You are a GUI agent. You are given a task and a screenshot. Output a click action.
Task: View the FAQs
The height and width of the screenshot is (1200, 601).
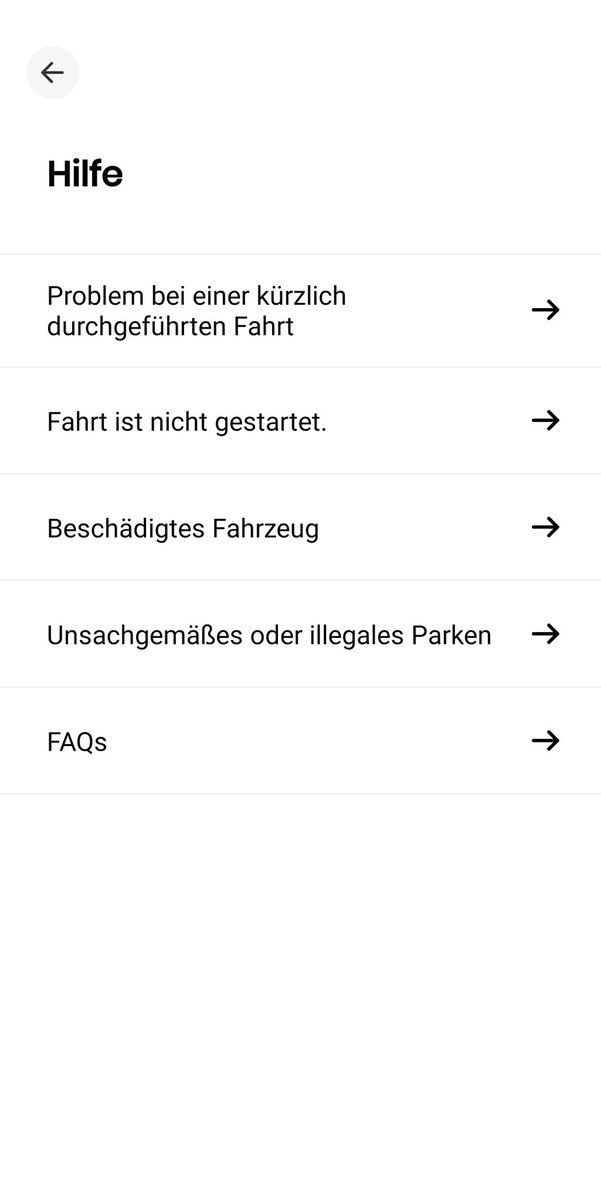point(300,742)
